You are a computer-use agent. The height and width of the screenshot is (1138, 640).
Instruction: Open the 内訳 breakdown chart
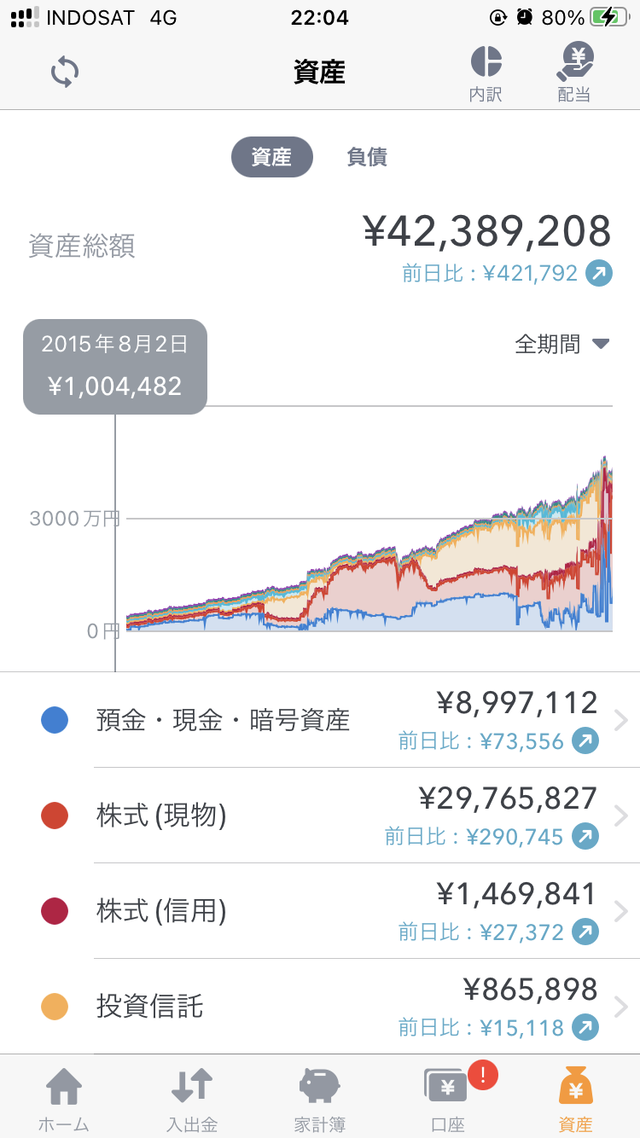(486, 73)
